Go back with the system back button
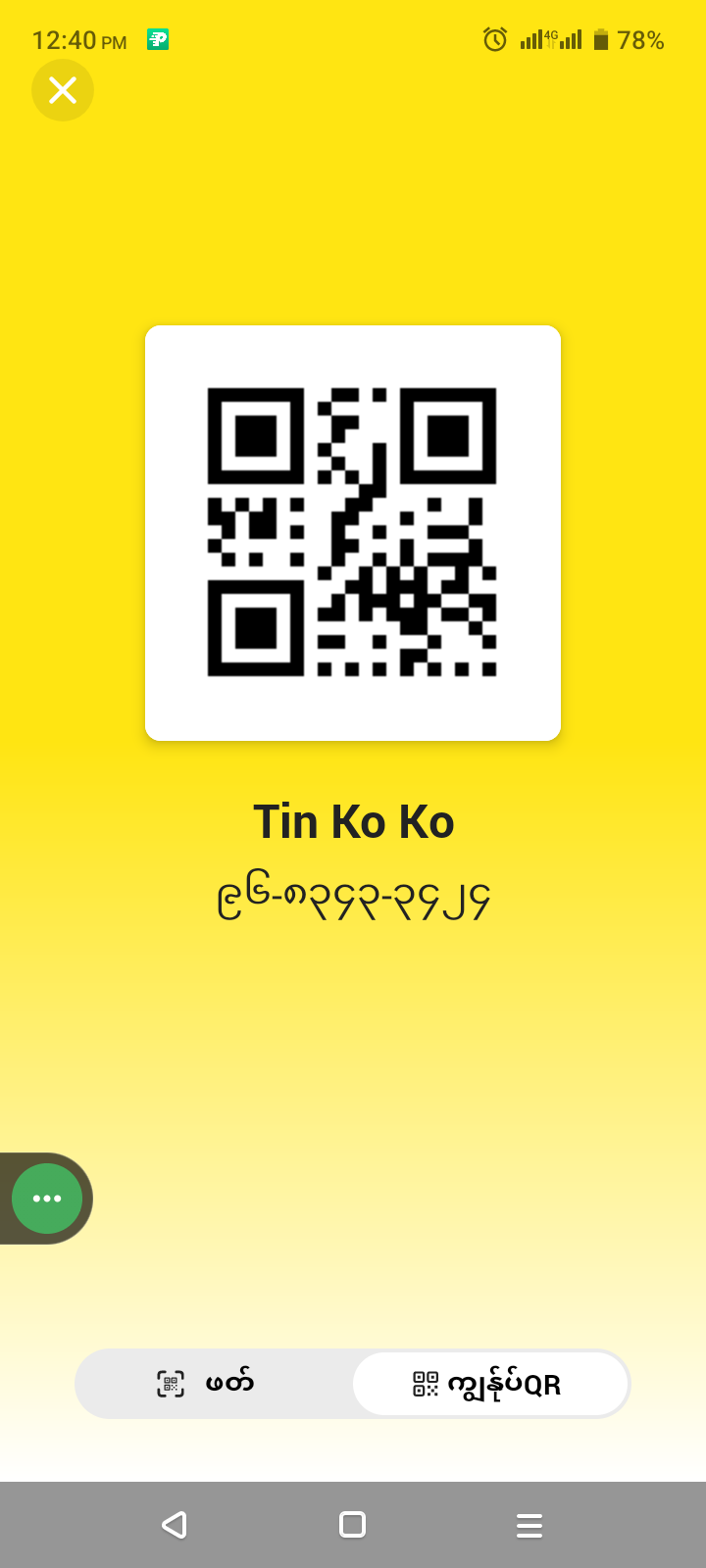Viewport: 706px width, 1568px height. 175,1525
